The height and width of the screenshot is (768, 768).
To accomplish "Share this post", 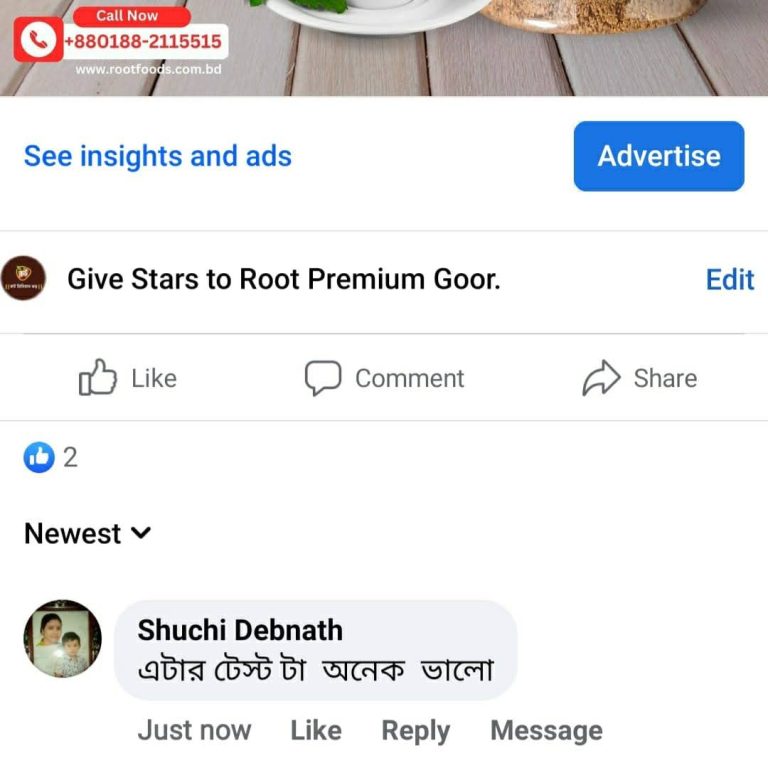I will pos(640,378).
